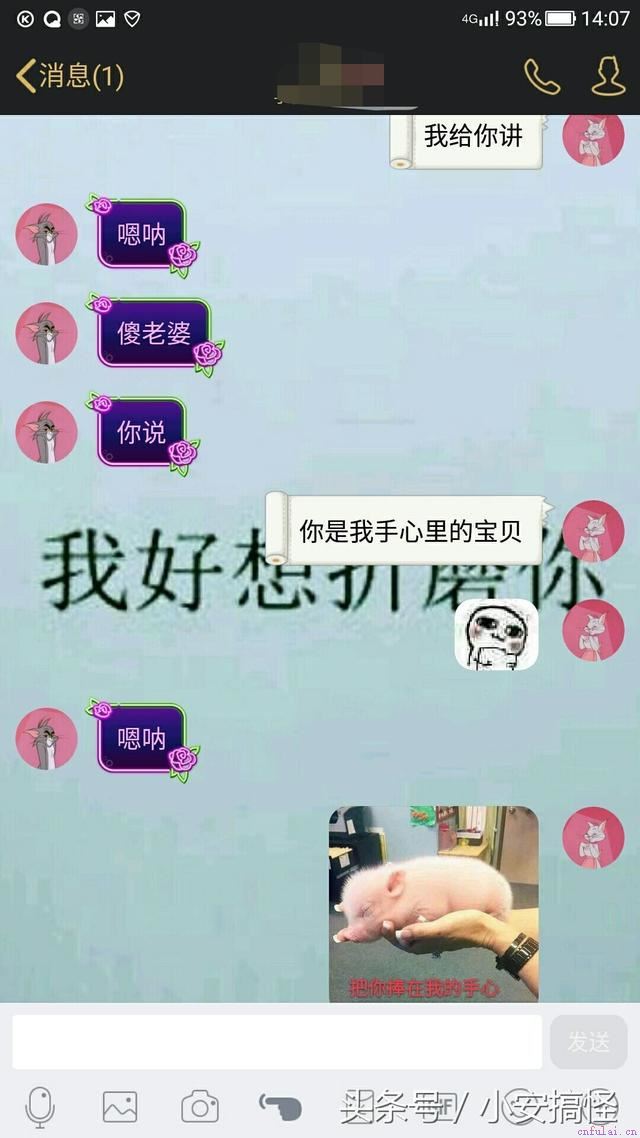Send a poke with the finger icon
640x1138 pixels.
pos(280,1105)
